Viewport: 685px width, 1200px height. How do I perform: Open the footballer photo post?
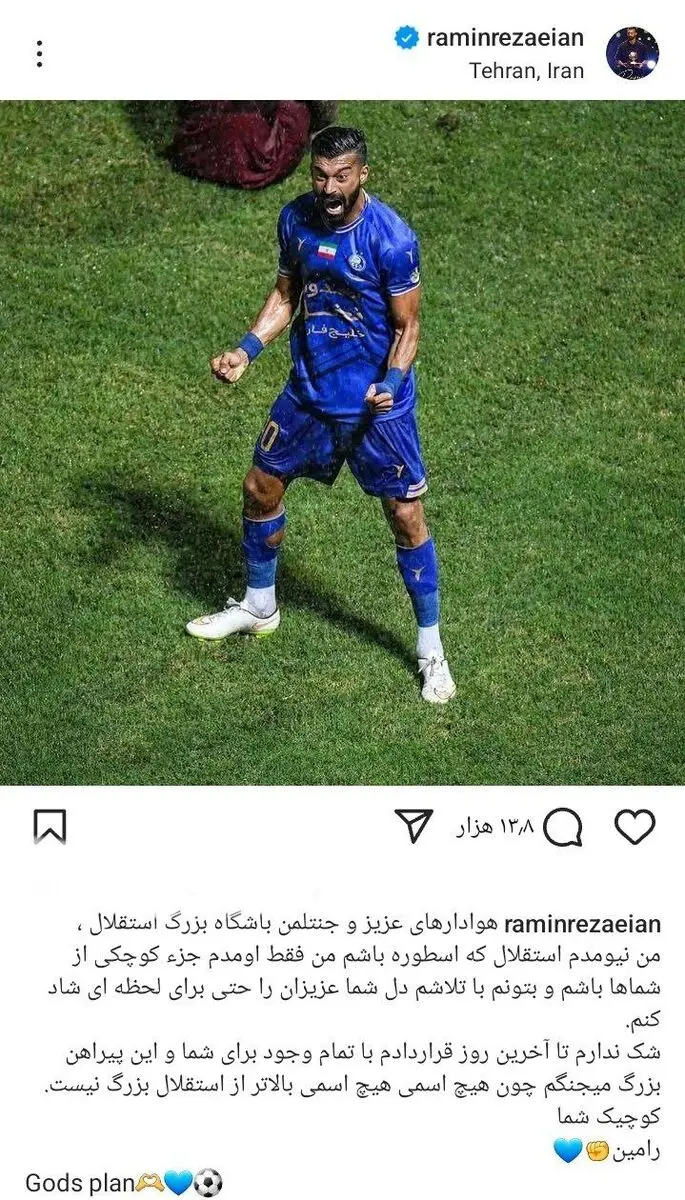click(x=342, y=440)
